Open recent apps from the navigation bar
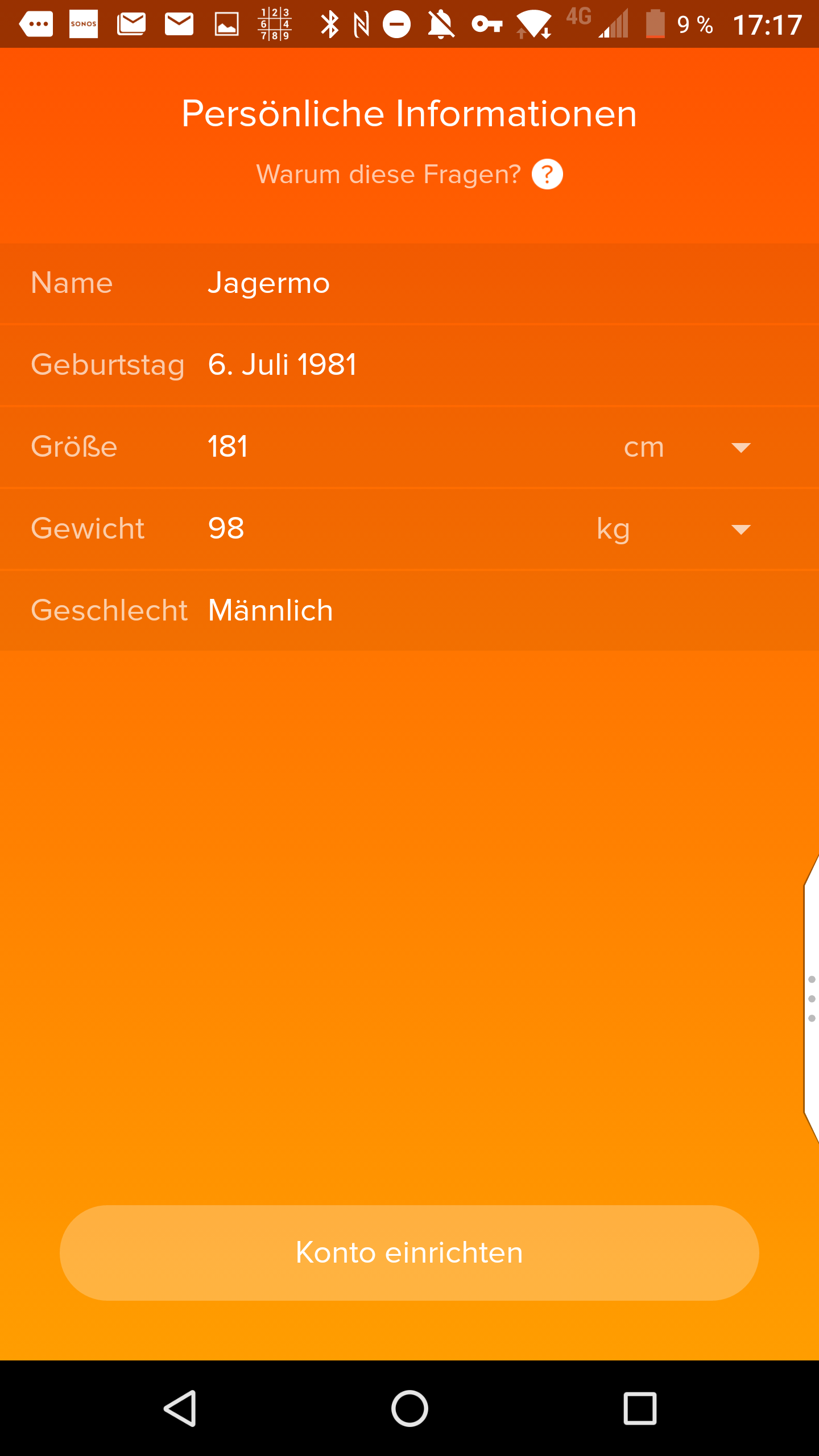819x1456 pixels. tap(640, 1408)
